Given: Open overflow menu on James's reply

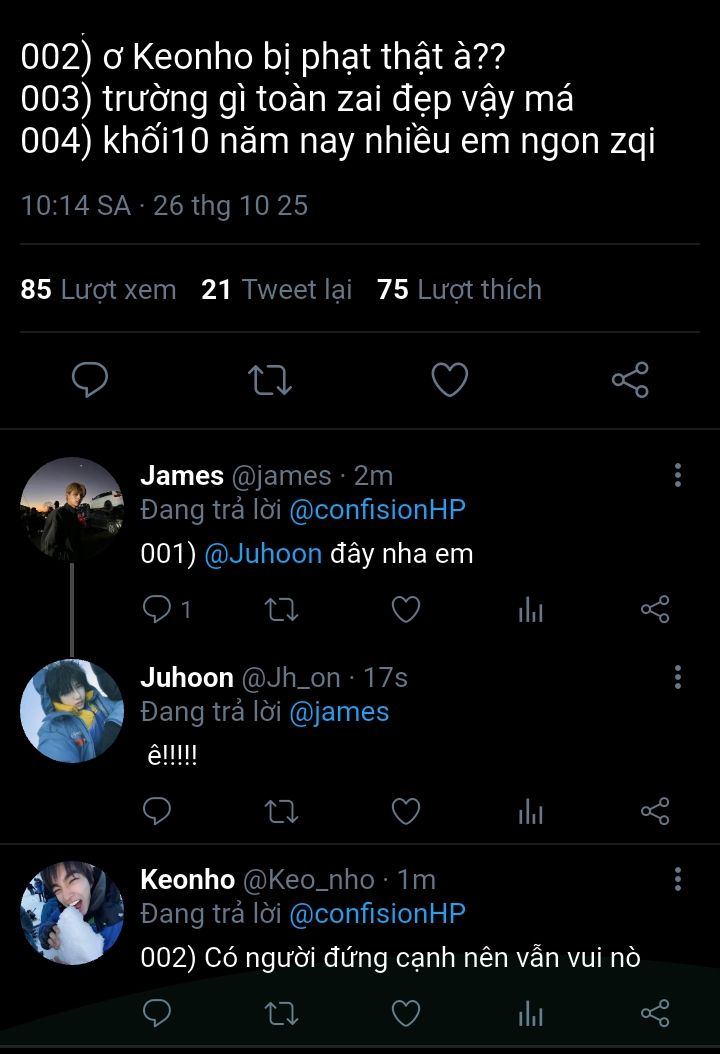Looking at the screenshot, I should pos(678,475).
